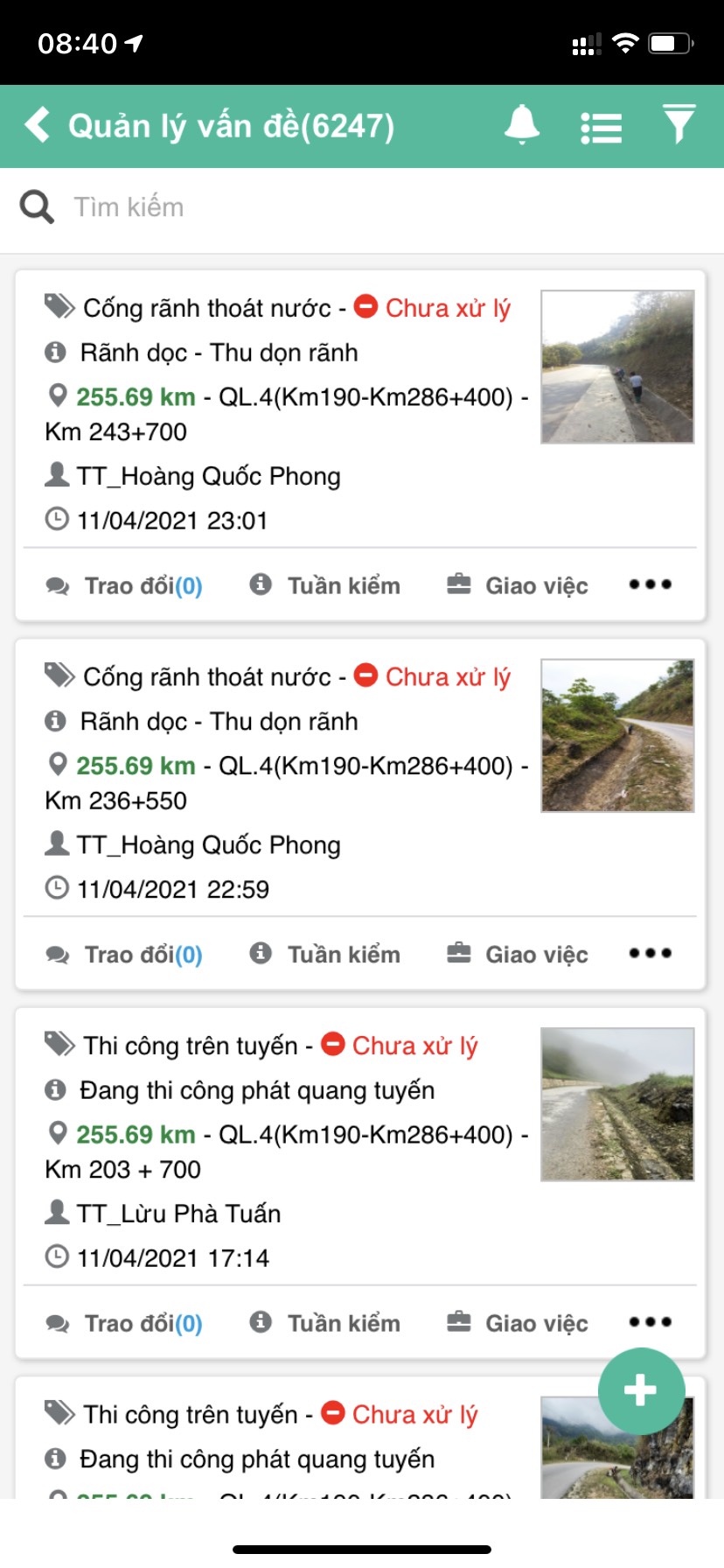The height and width of the screenshot is (1568, 724).
Task: Go back from Quản lý vấn đề
Action: pyautogui.click(x=38, y=125)
